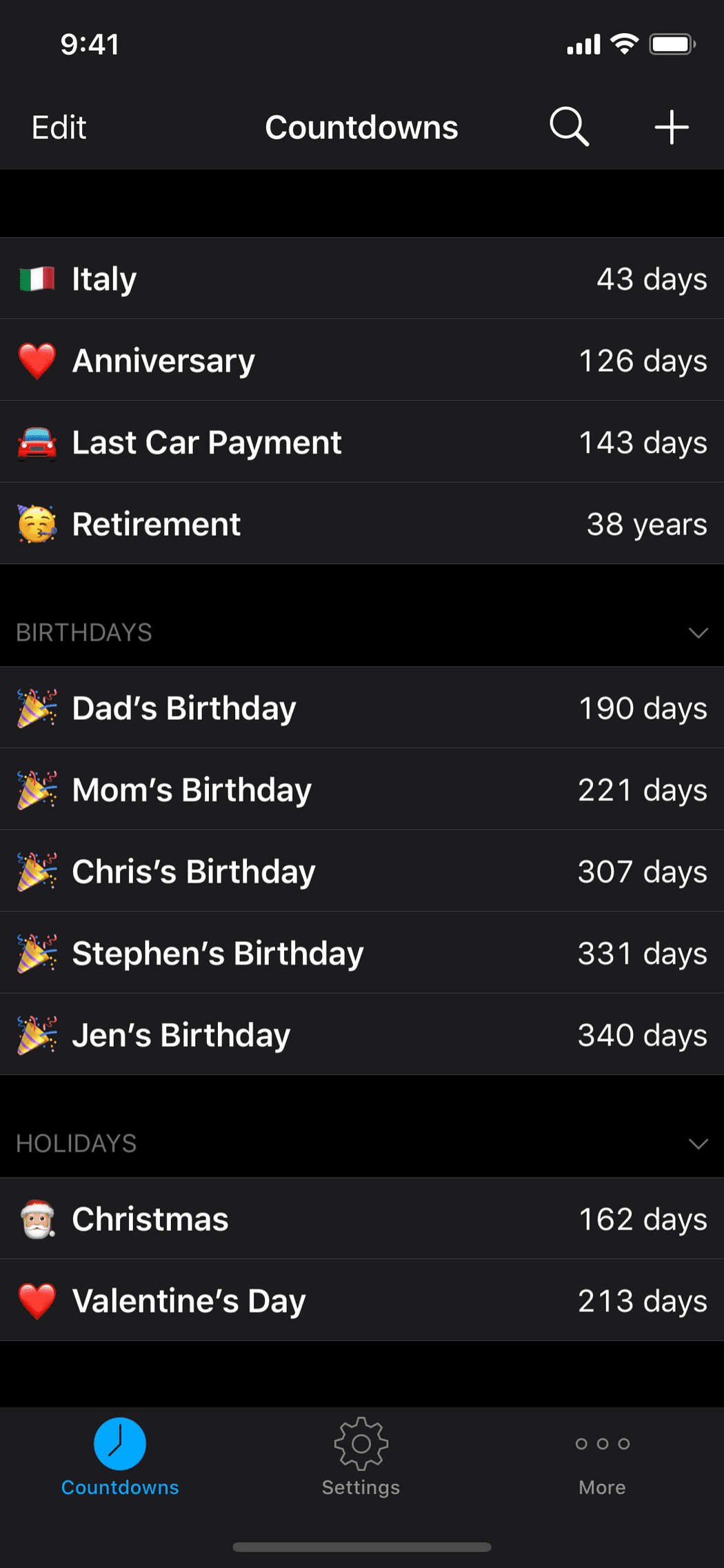The height and width of the screenshot is (1568, 724).
Task: Open the Anniversary countdown
Action: (x=362, y=360)
